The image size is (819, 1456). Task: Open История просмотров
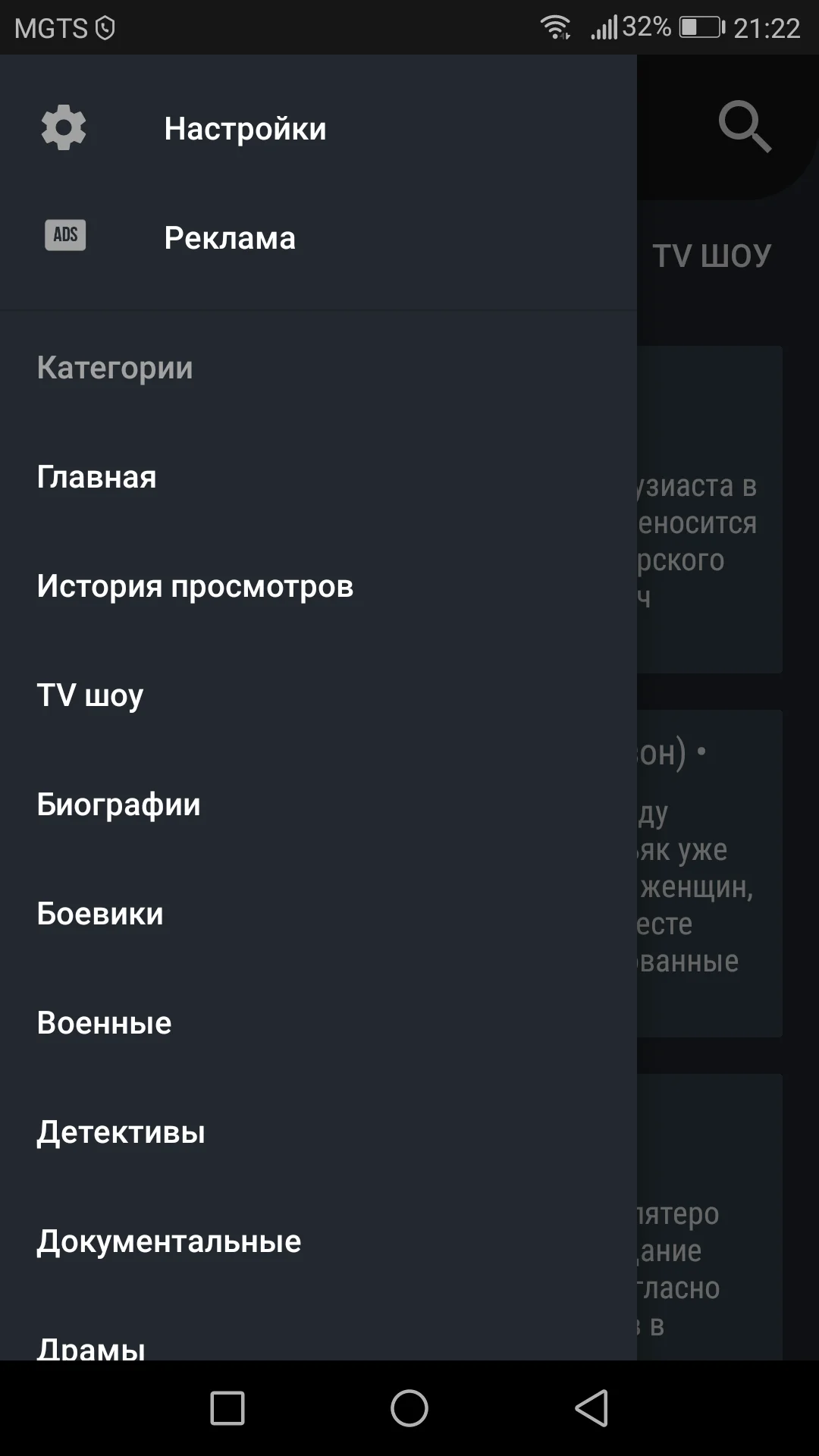pos(318,586)
